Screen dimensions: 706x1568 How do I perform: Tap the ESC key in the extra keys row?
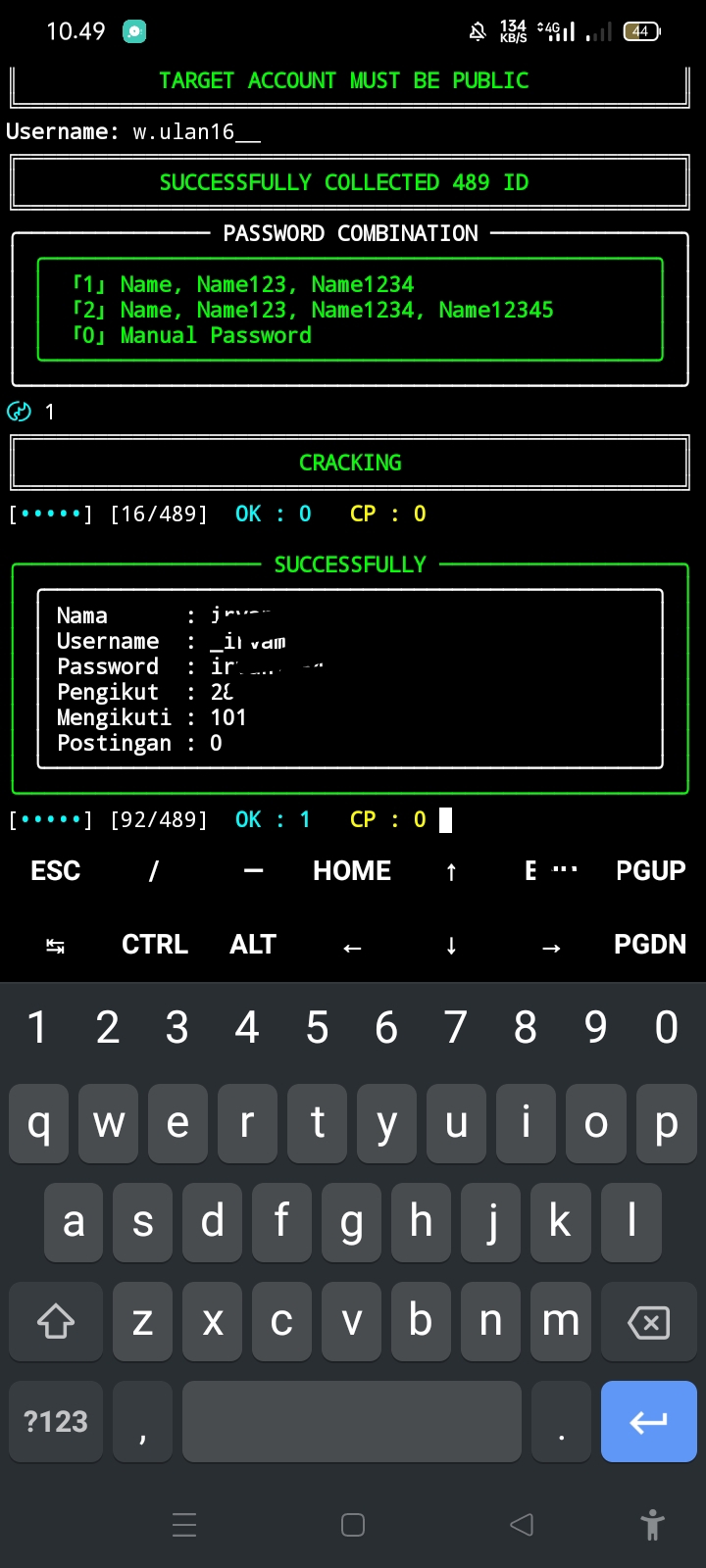pos(56,871)
